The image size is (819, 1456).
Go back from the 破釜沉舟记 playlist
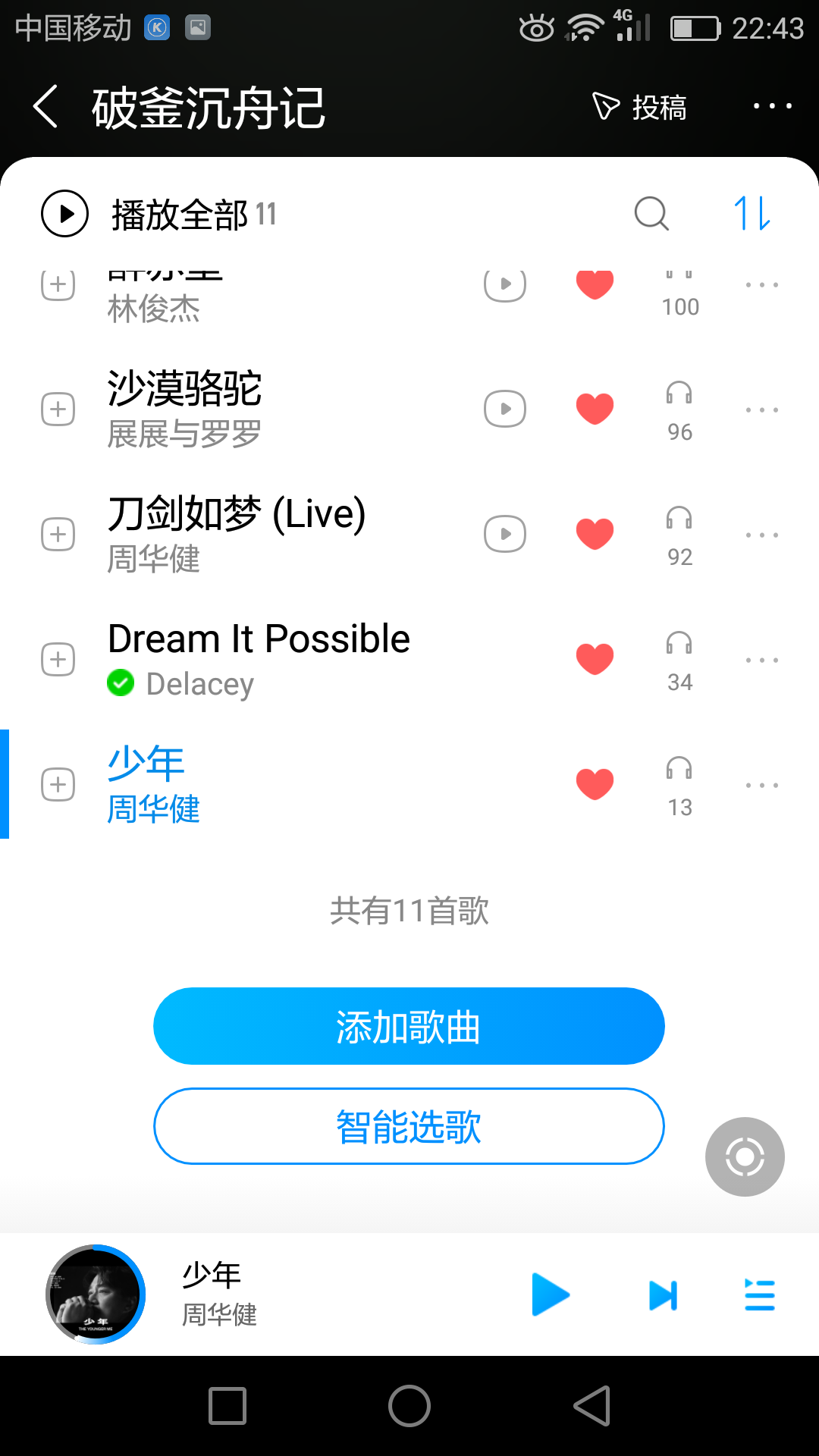(x=46, y=107)
